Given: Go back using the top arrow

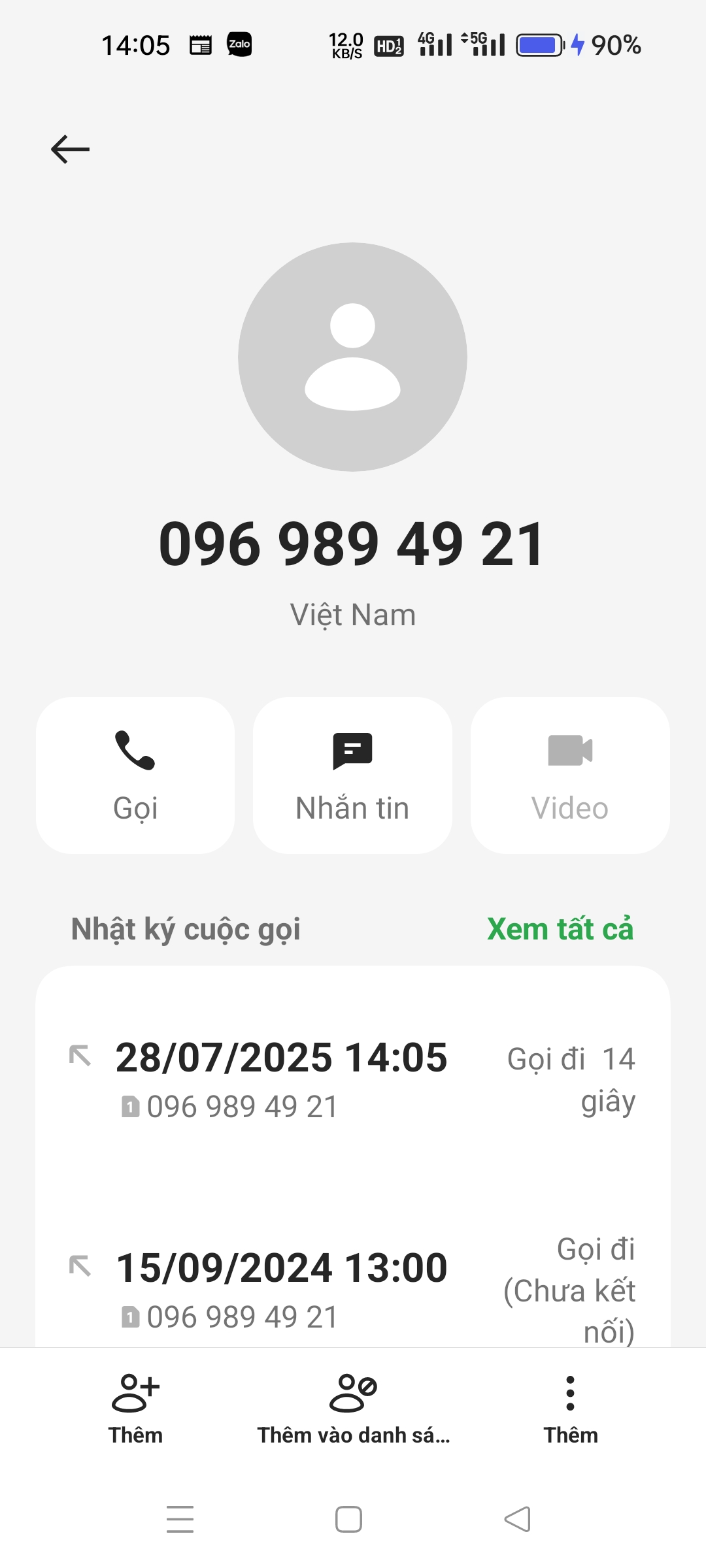Looking at the screenshot, I should (70, 149).
